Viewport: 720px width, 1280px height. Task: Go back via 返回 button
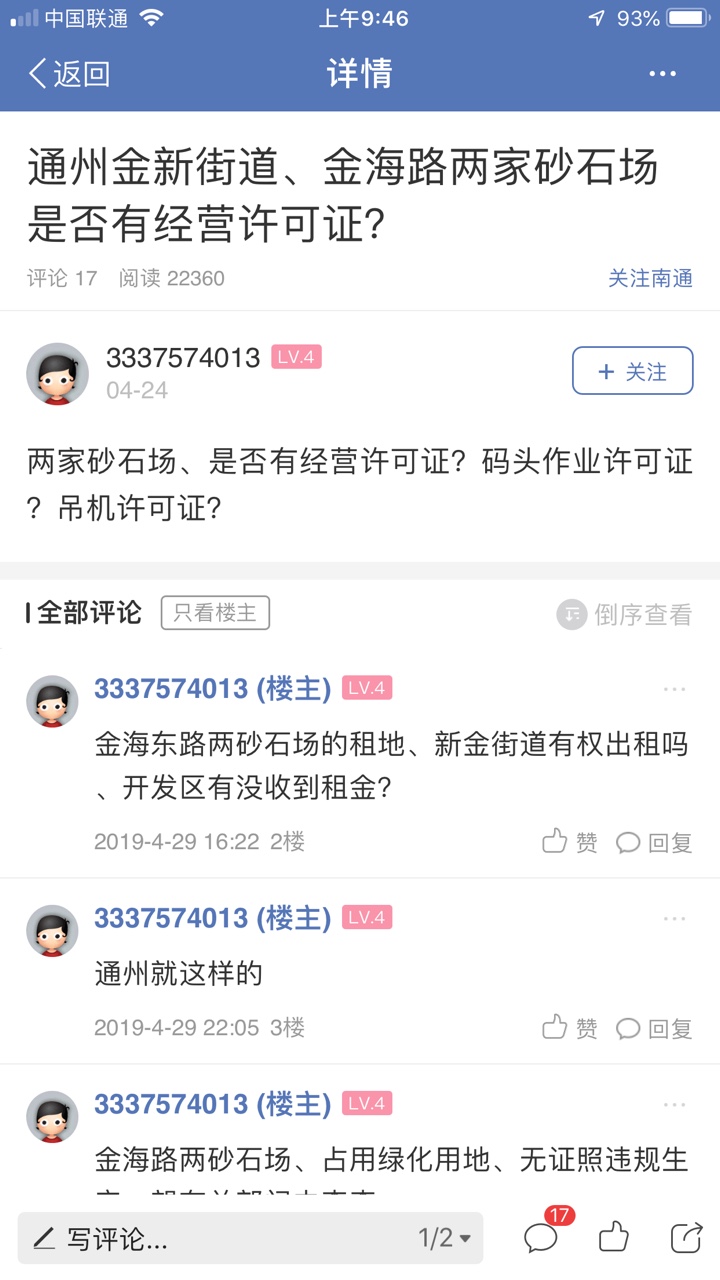click(68, 74)
